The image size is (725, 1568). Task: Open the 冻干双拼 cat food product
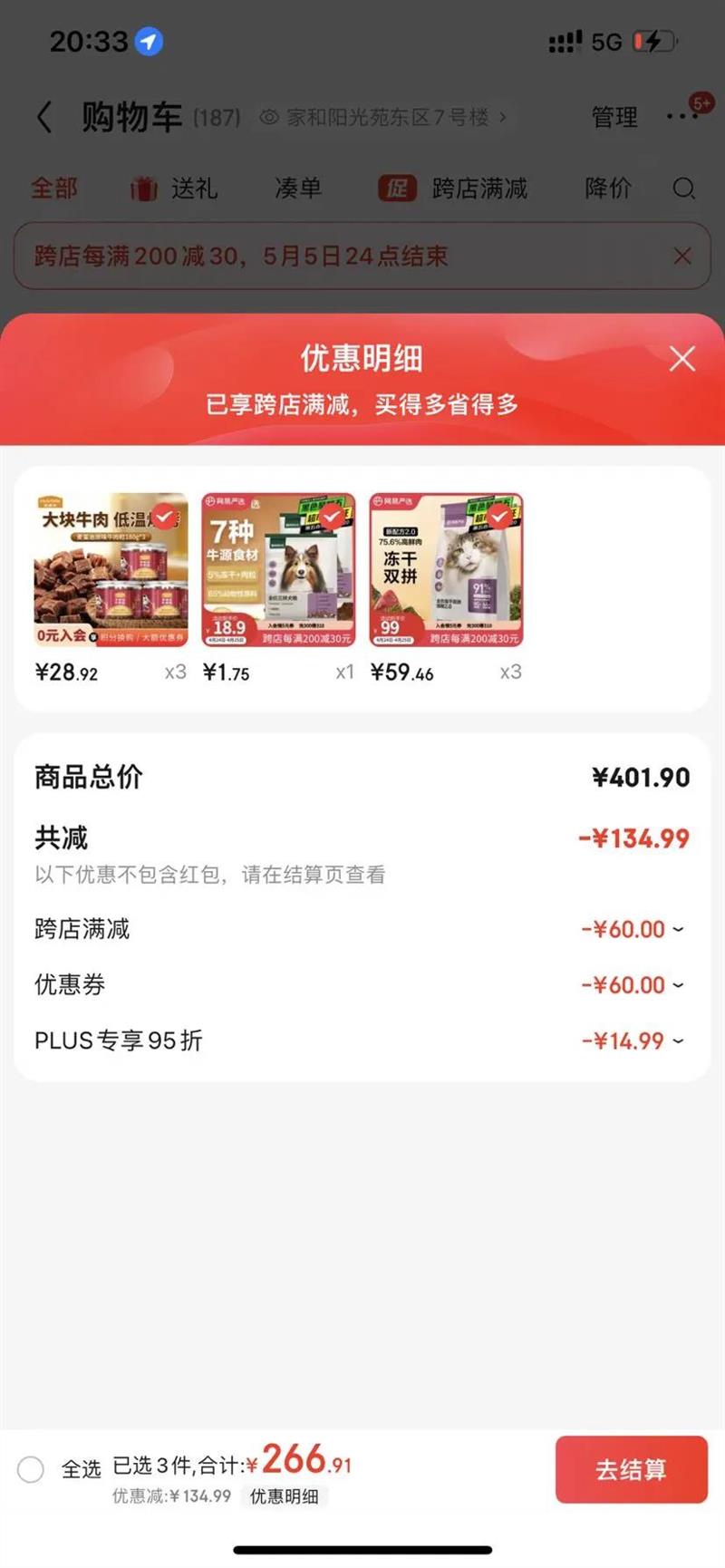click(446, 570)
